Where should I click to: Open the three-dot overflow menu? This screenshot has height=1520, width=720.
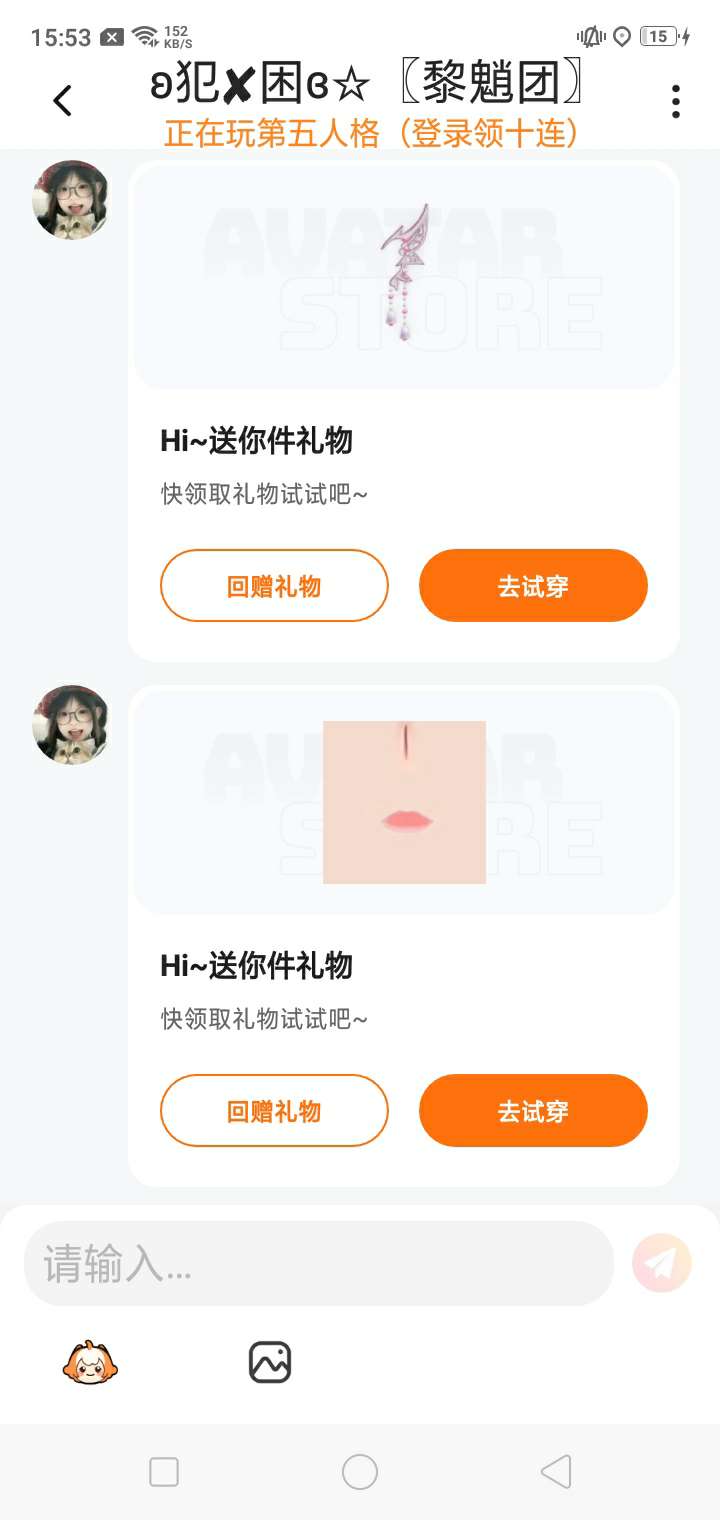[676, 101]
